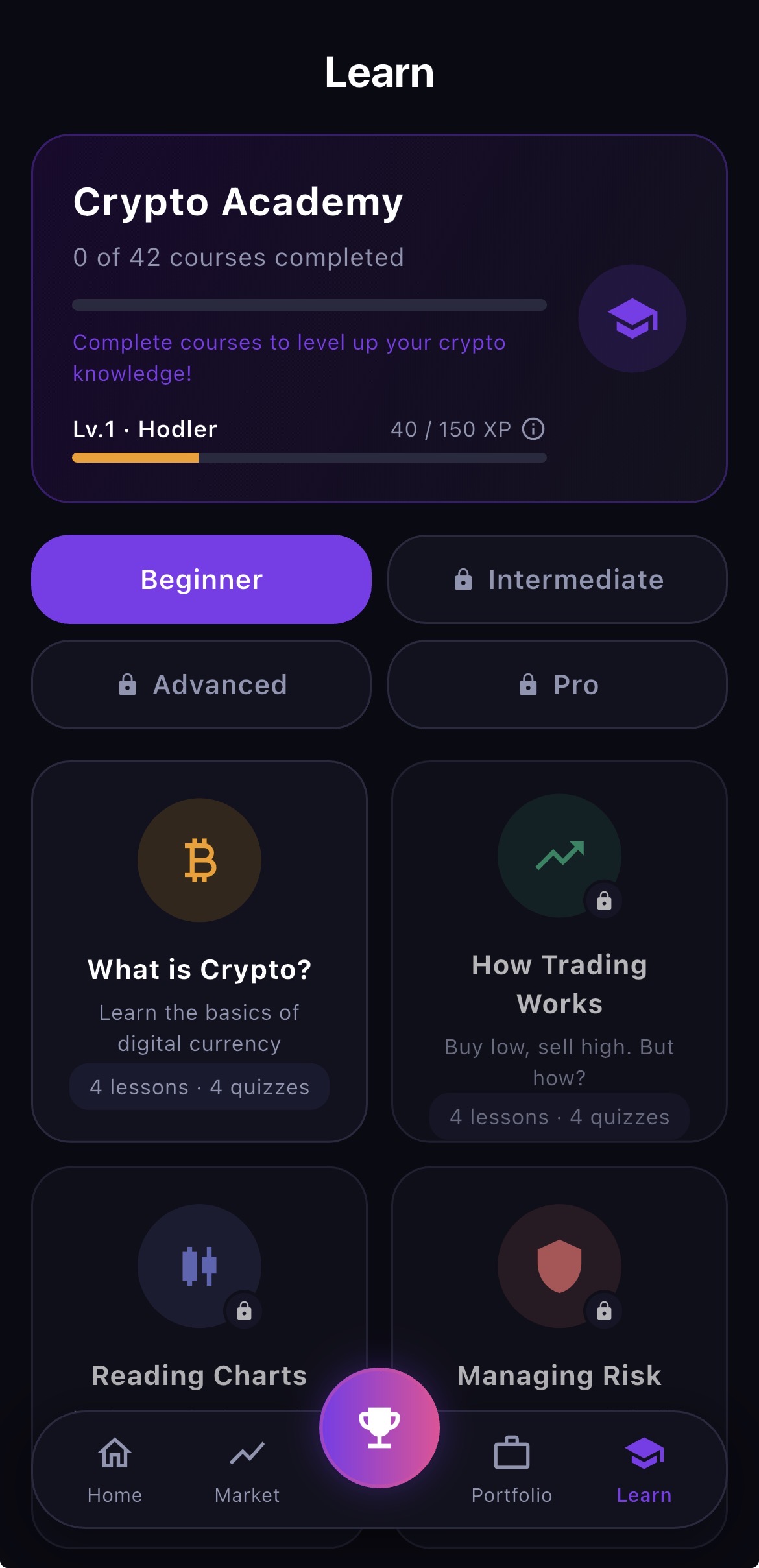Tap the candlestick icon on Reading Charts

(x=200, y=1264)
